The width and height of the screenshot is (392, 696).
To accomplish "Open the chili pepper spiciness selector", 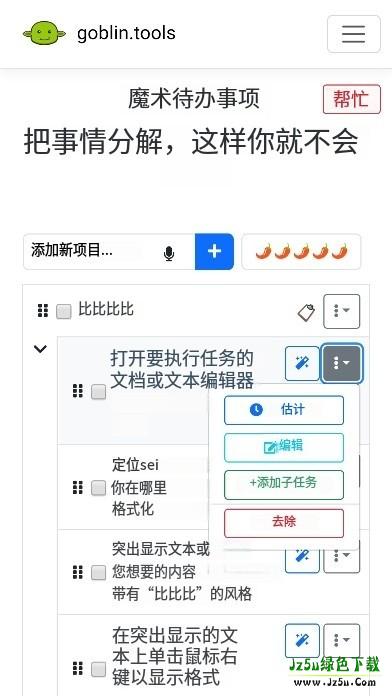I will [301, 252].
